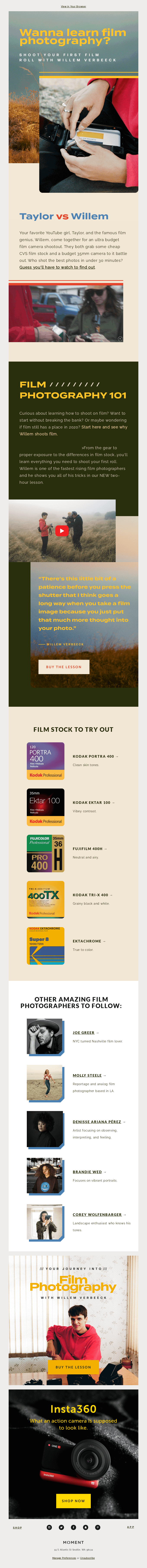Open Manage Preferences
Image resolution: width=147 pixels, height=1568 pixels.
point(64,1558)
